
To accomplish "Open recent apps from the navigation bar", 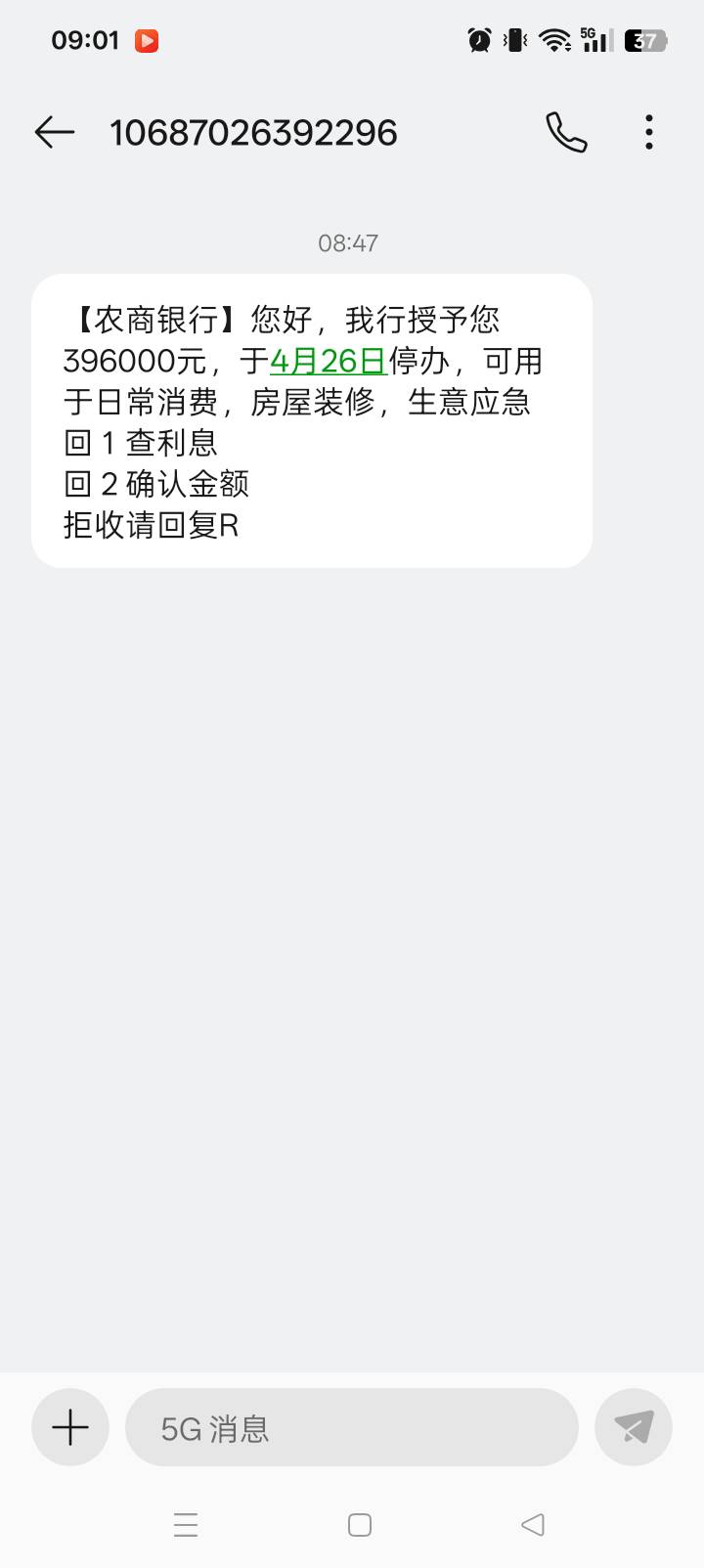I will tap(186, 1525).
